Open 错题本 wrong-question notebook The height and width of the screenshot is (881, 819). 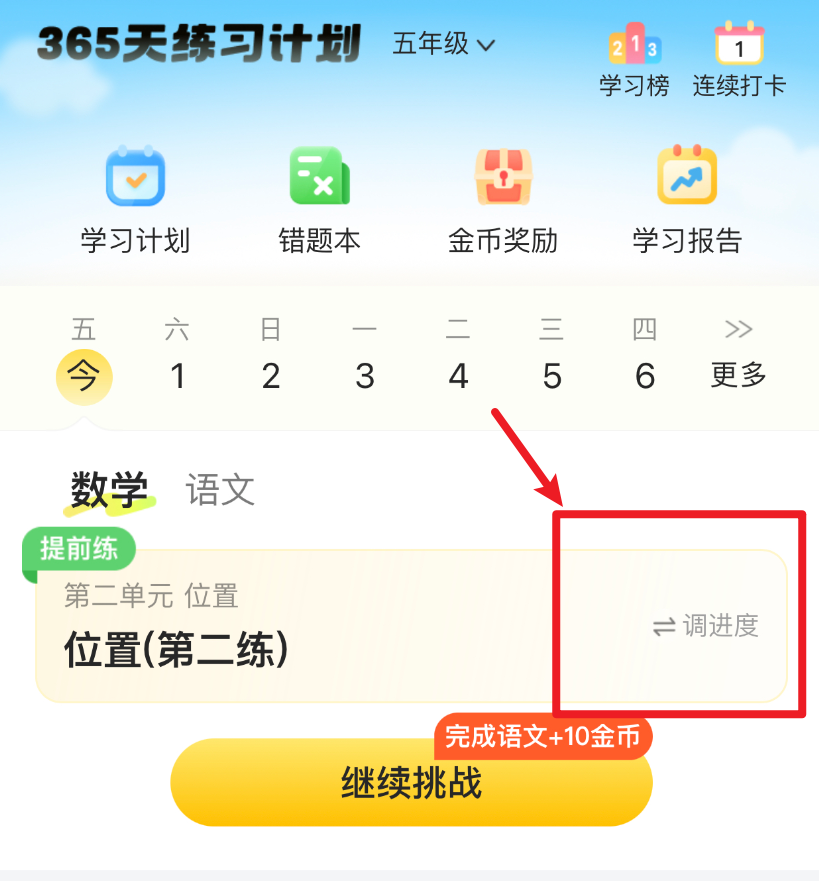[319, 199]
